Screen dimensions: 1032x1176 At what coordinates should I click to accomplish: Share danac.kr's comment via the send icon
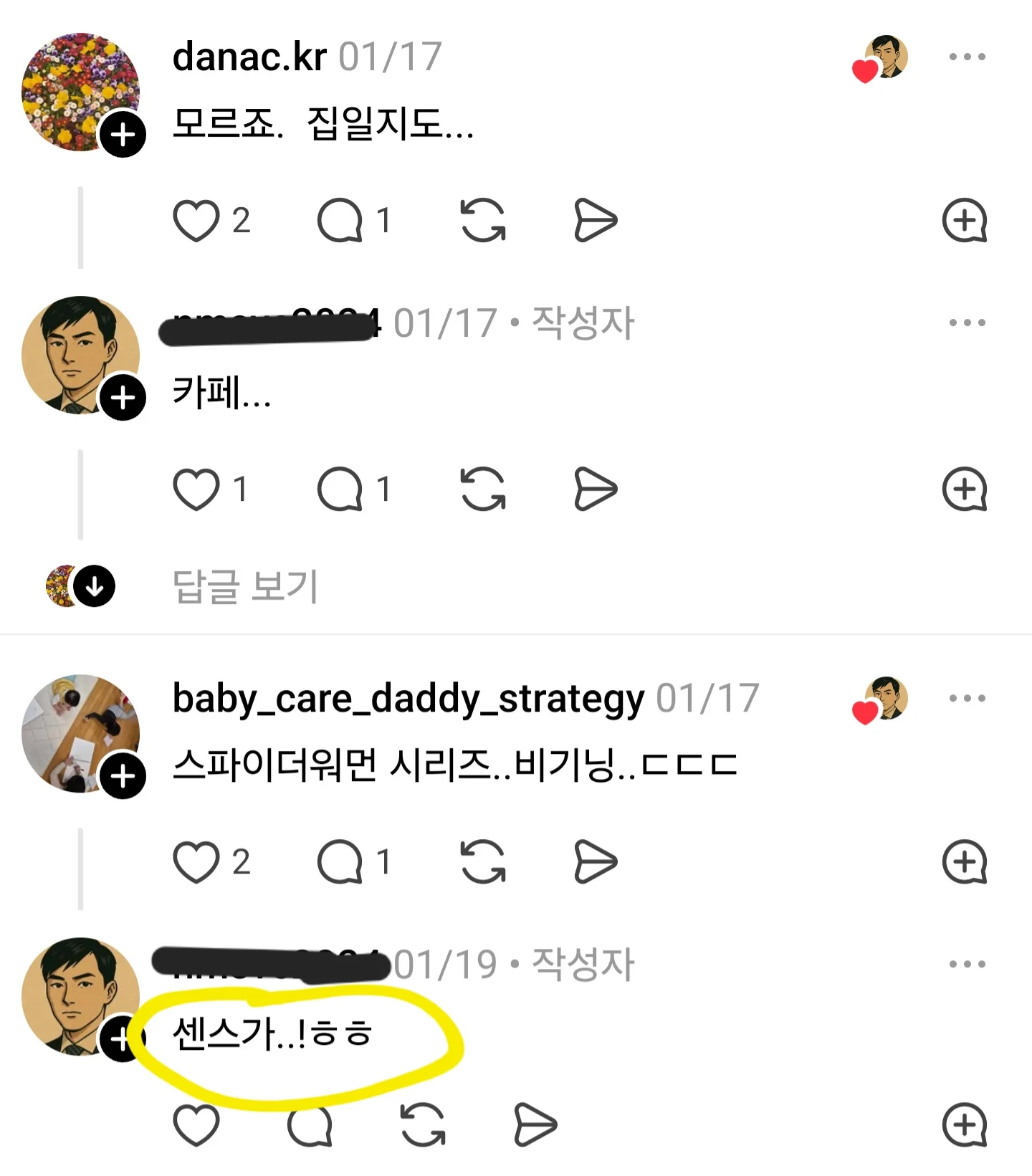click(x=595, y=220)
